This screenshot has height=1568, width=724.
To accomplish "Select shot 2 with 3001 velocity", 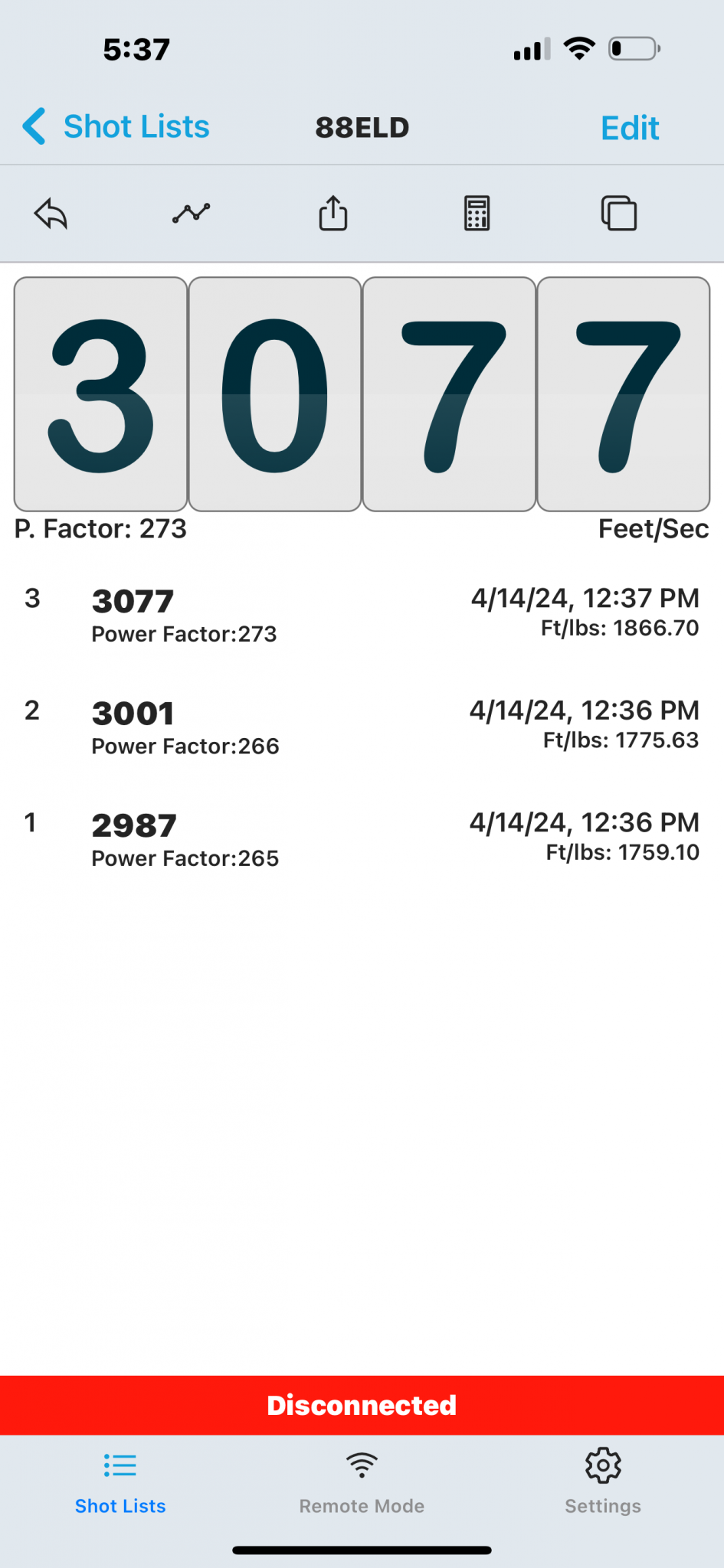I will point(362,726).
